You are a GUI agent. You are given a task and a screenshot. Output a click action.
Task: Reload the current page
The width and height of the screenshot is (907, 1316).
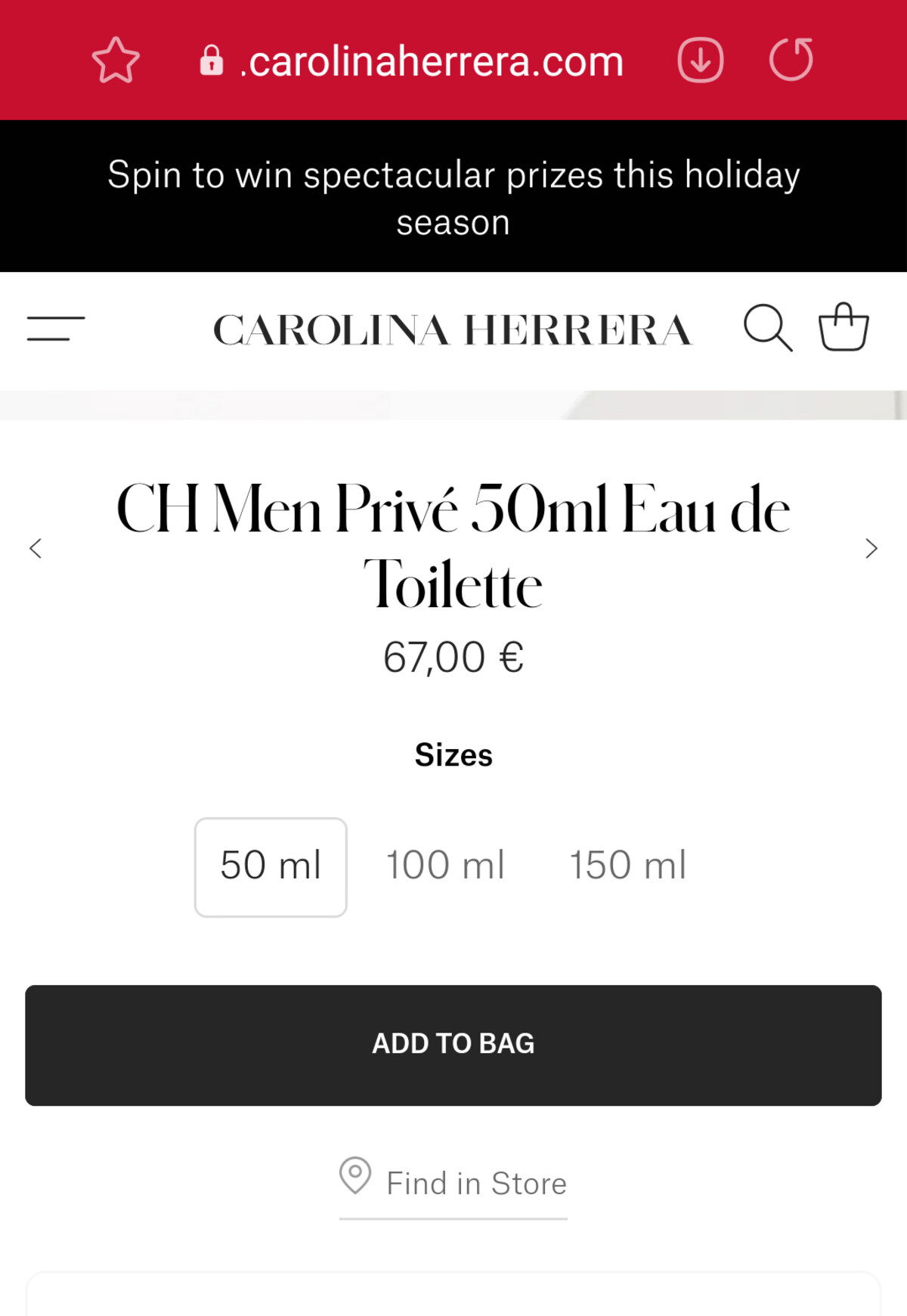point(791,60)
